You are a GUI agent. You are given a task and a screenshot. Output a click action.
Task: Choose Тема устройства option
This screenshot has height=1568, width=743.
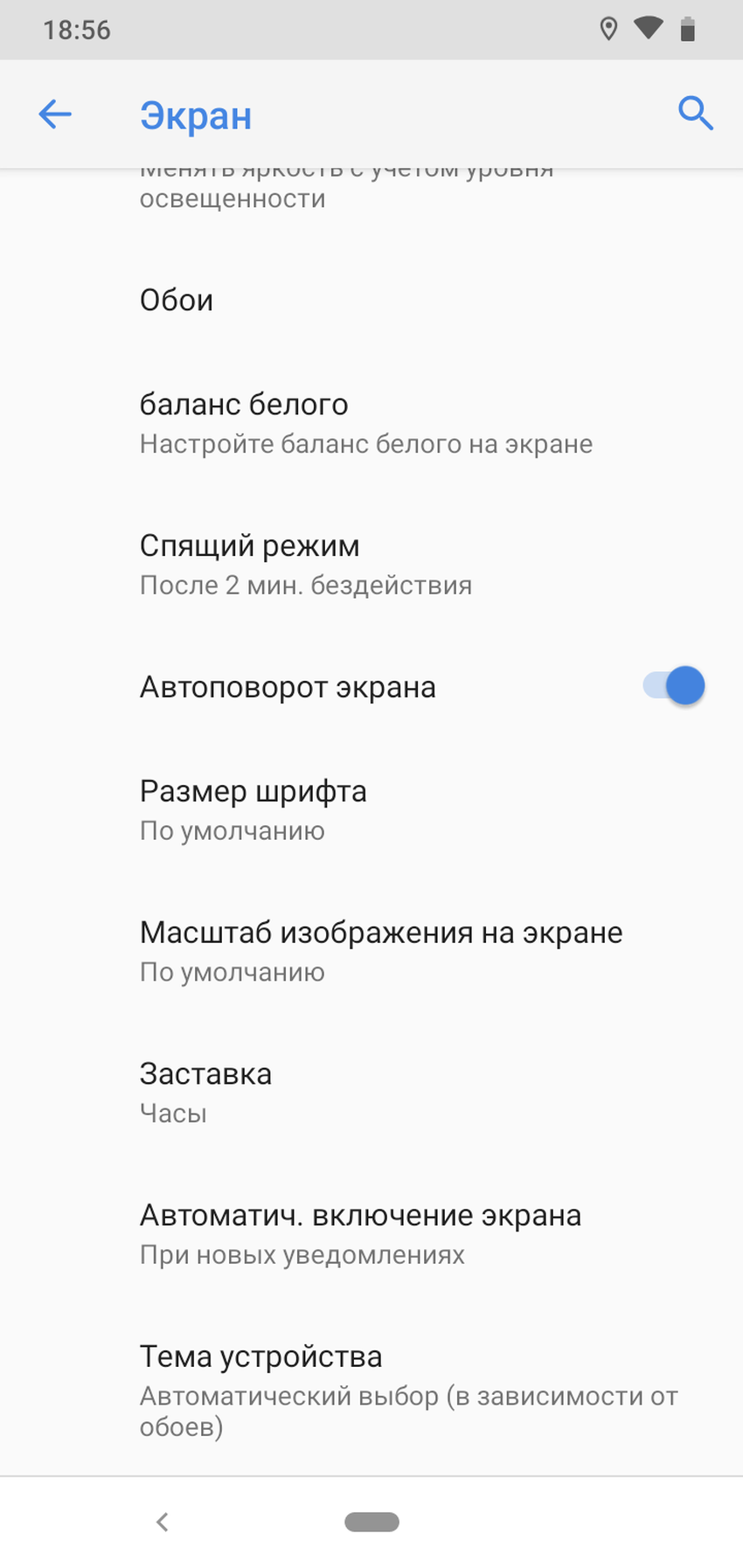click(x=407, y=1390)
